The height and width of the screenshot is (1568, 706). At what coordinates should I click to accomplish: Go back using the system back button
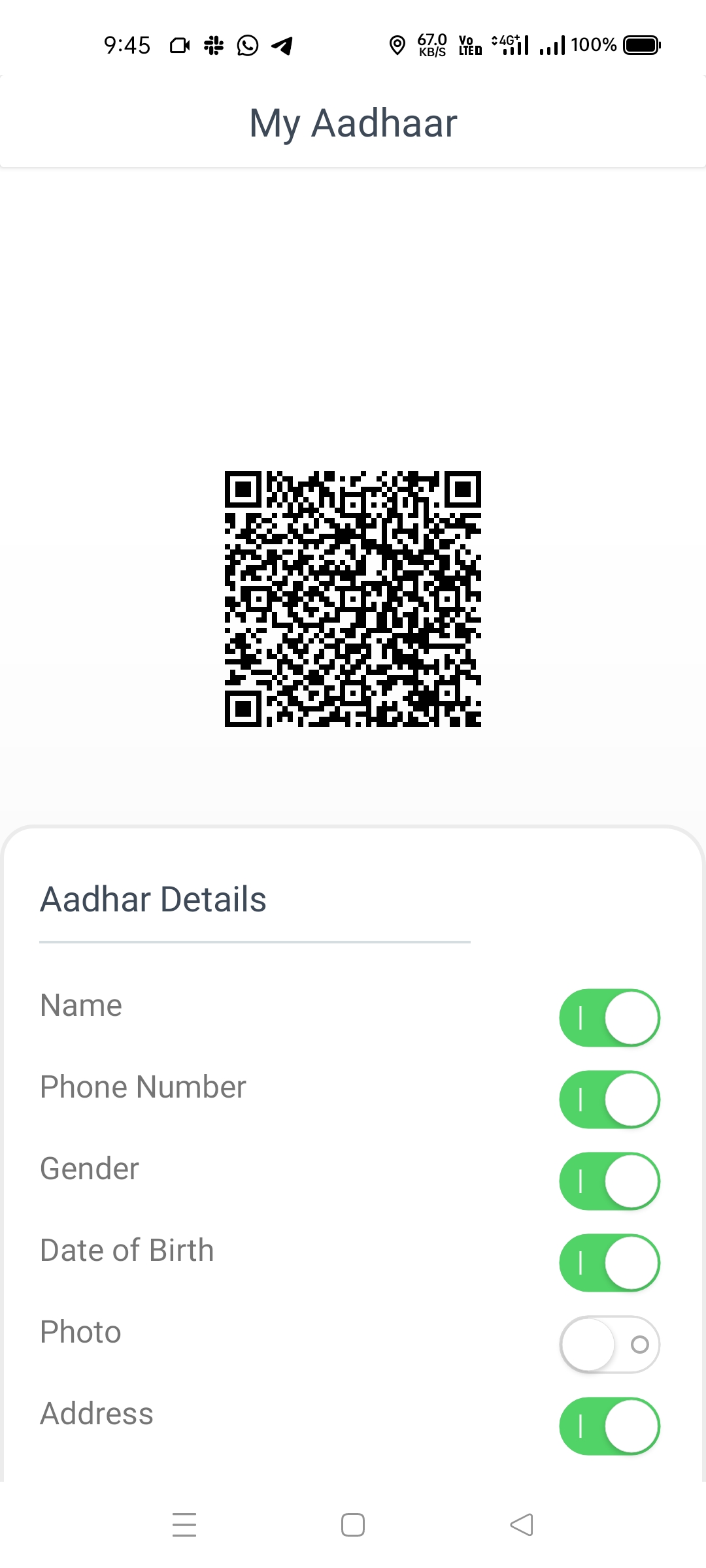(x=522, y=1525)
